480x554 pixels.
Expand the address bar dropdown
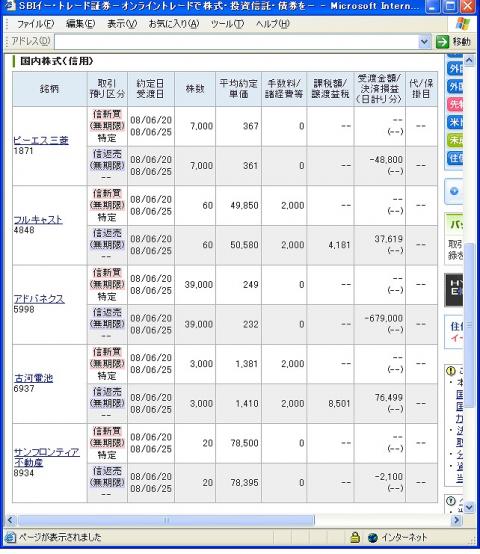pyautogui.click(x=424, y=42)
